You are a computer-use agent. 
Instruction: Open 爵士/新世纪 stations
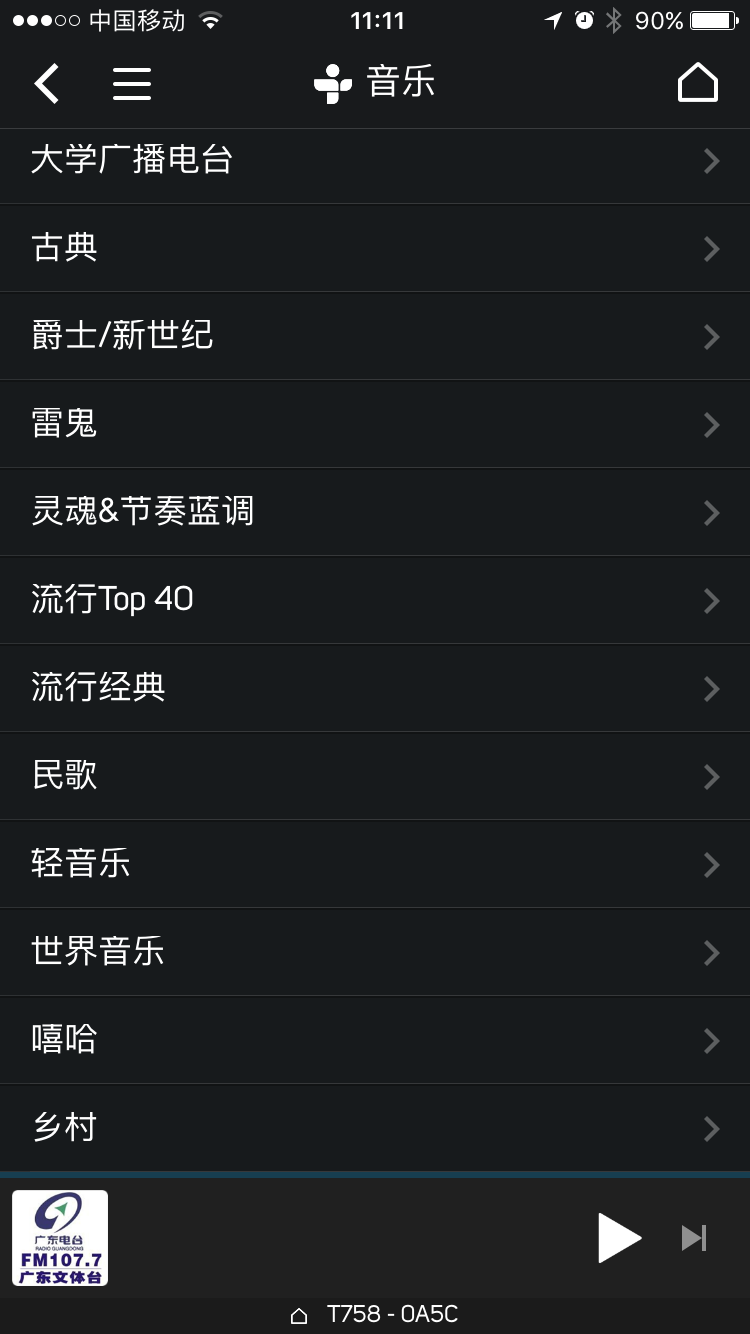(375, 336)
